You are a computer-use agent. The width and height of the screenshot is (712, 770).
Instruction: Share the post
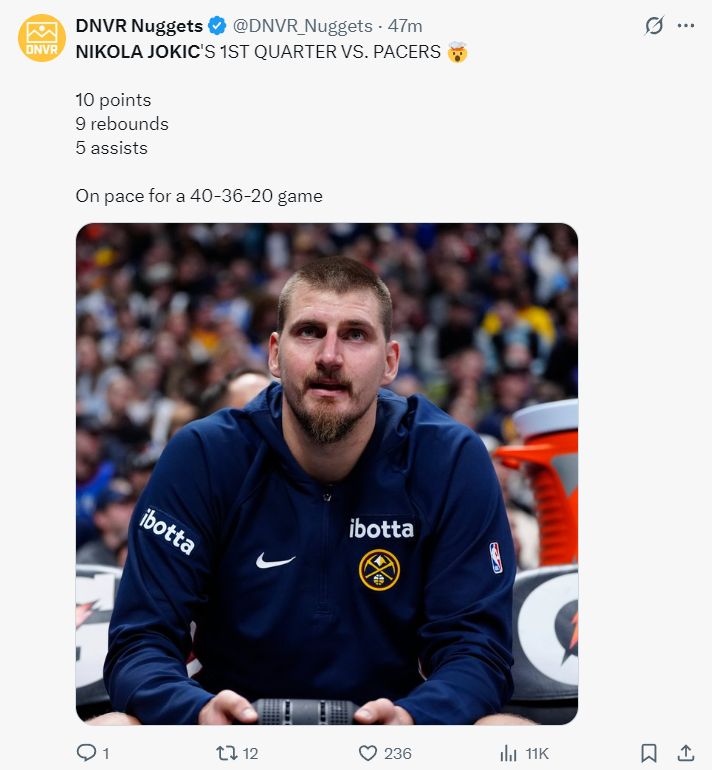686,753
